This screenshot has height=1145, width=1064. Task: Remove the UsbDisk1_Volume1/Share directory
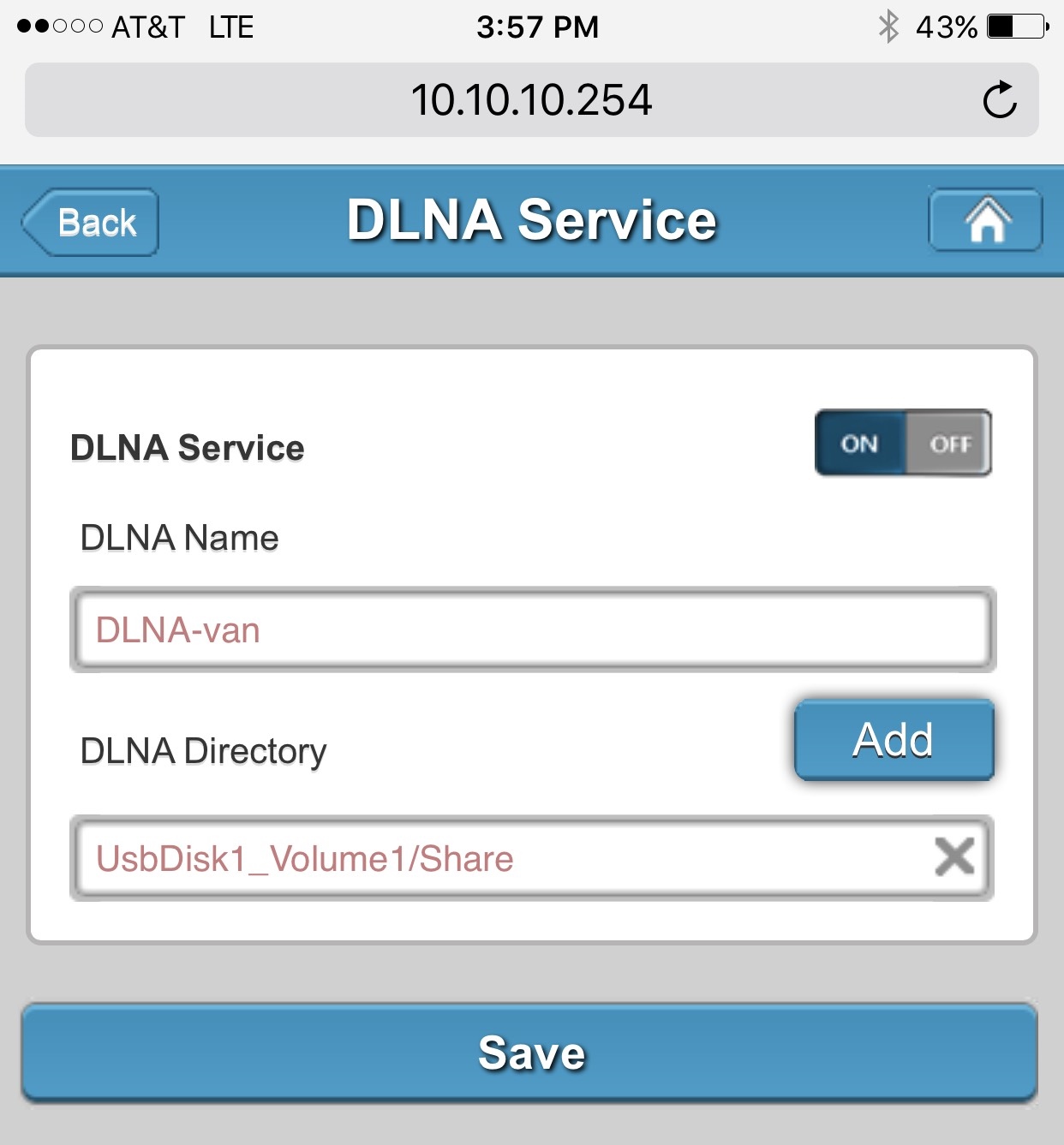pos(954,857)
